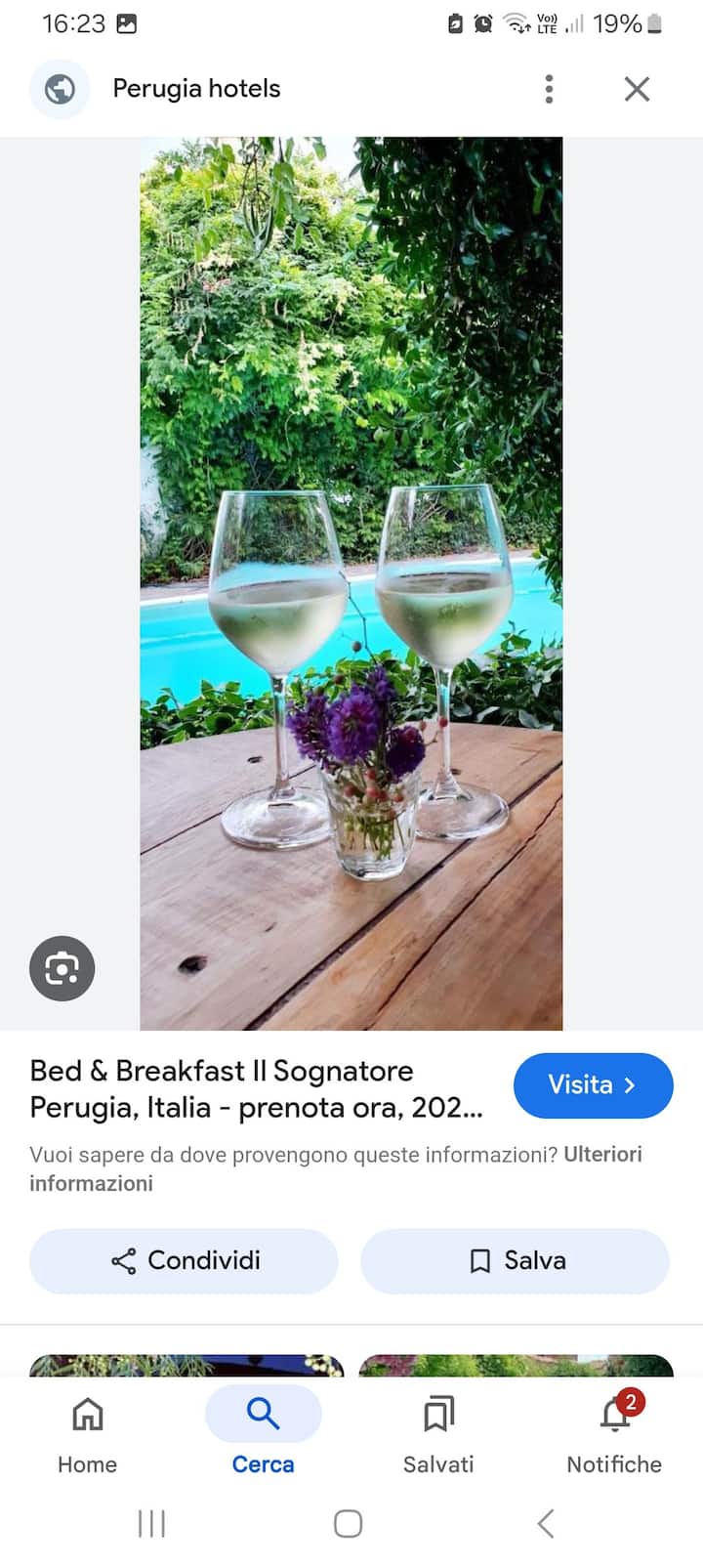Close the Perugia hotels image viewer
This screenshot has width=703, height=1568.
[637, 89]
